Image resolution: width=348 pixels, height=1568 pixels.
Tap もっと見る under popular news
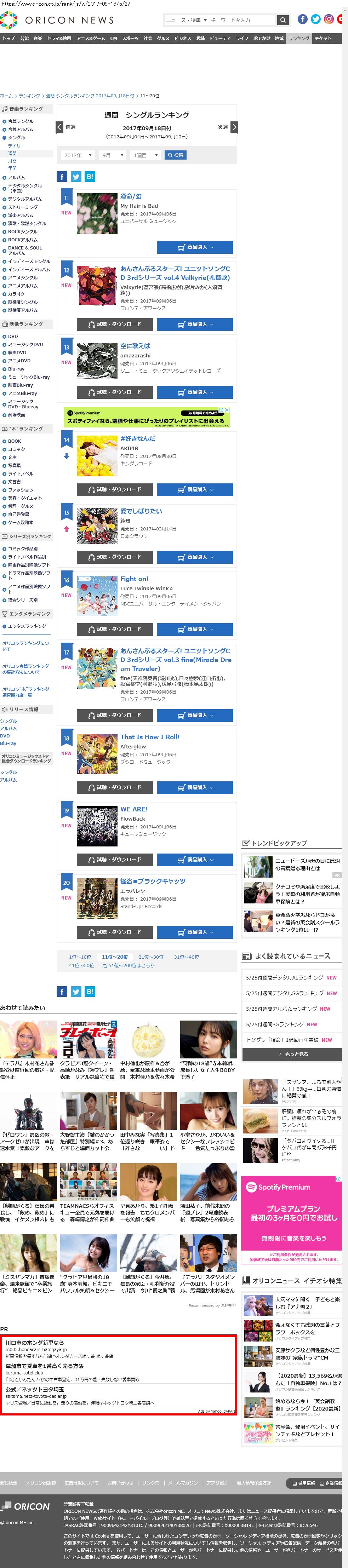point(292,1054)
